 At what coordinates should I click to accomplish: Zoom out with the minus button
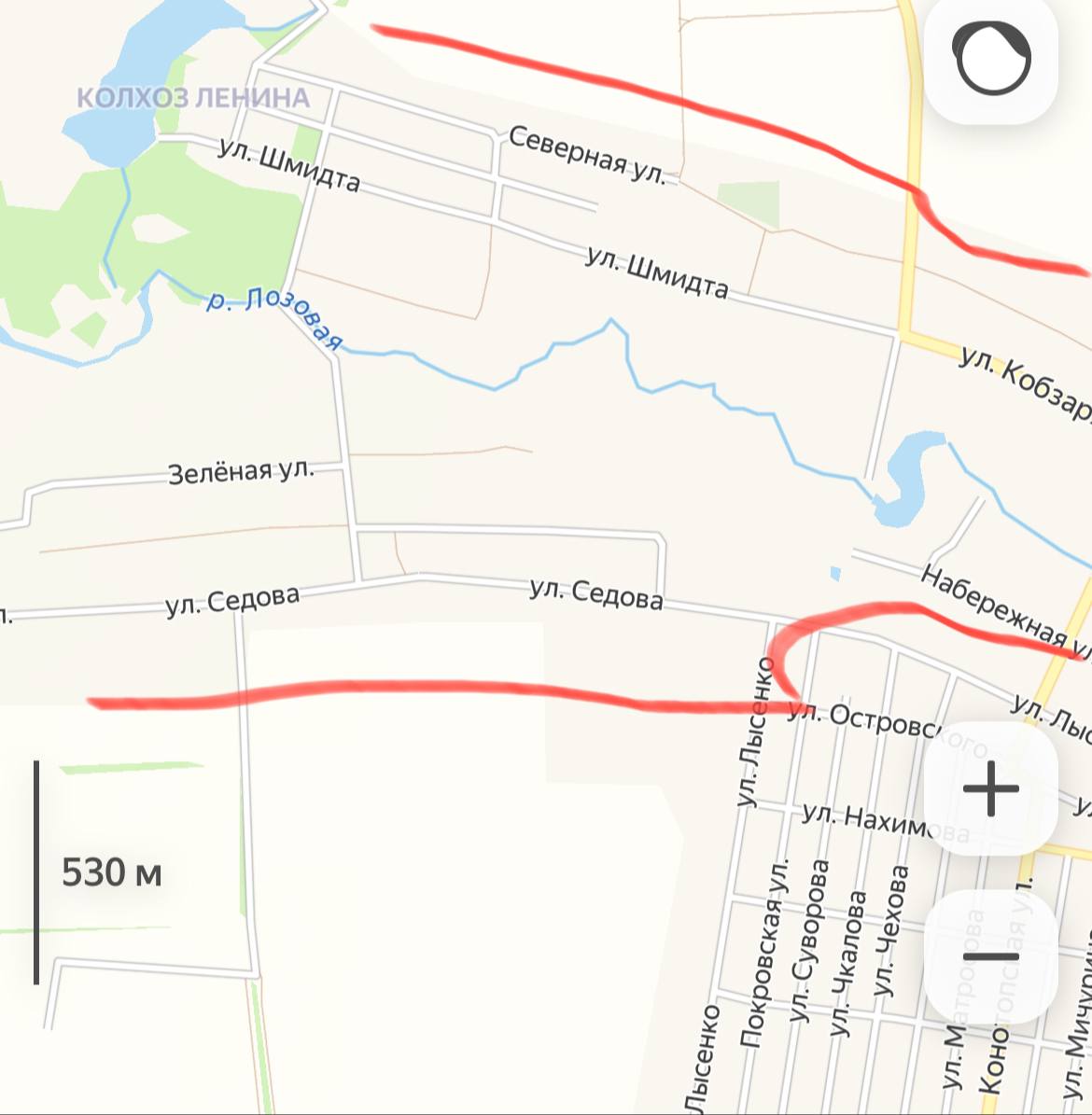point(990,956)
